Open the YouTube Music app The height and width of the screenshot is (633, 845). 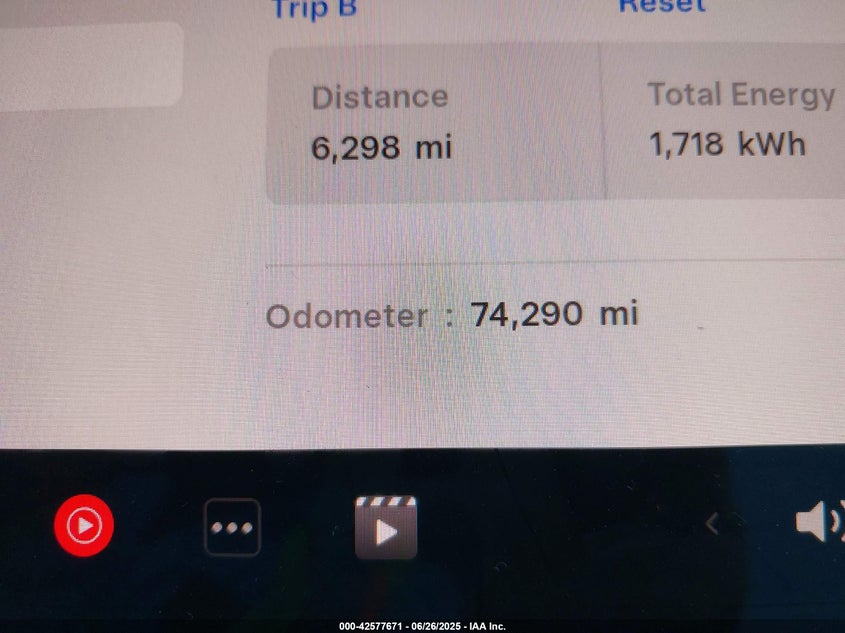coord(84,526)
